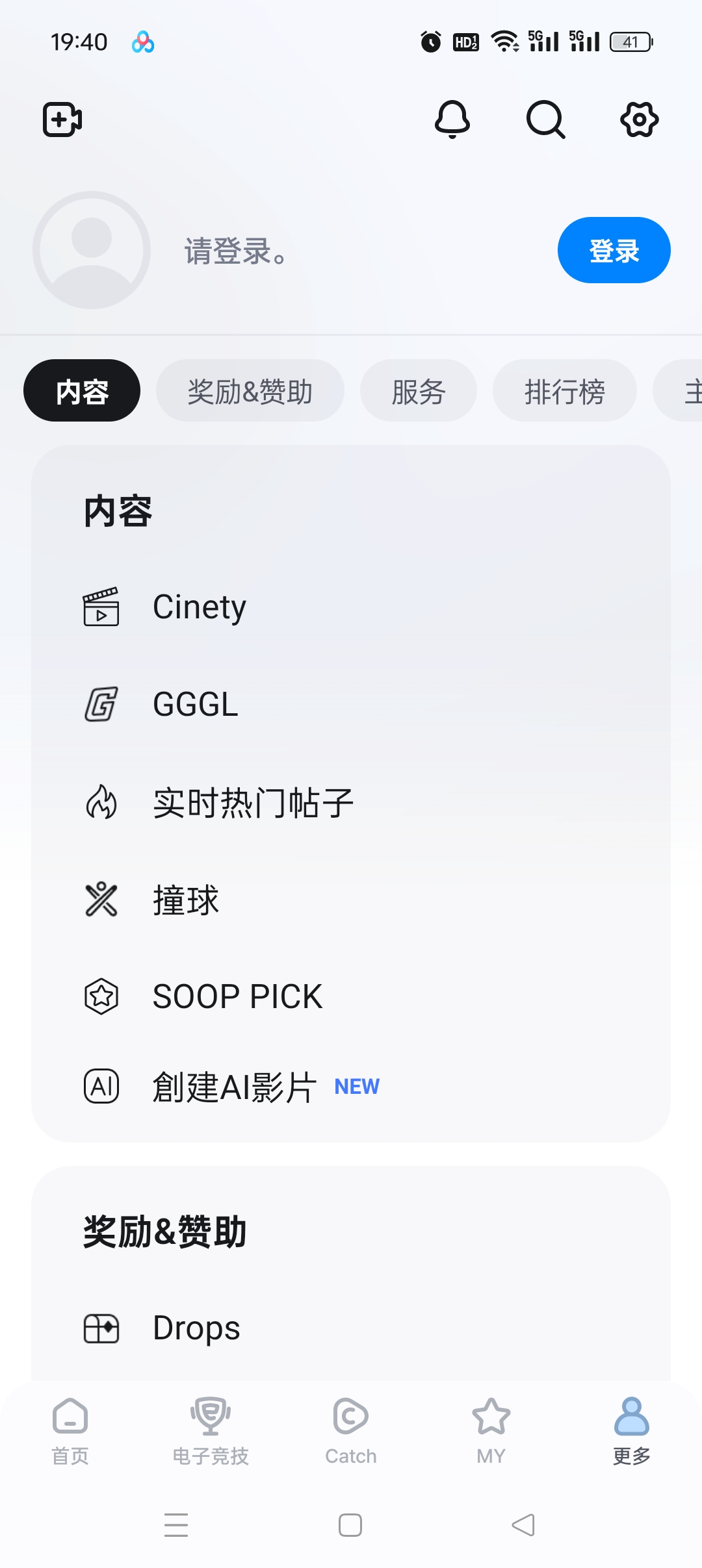
Task: Open the 排行榜 category tab
Action: coord(565,390)
